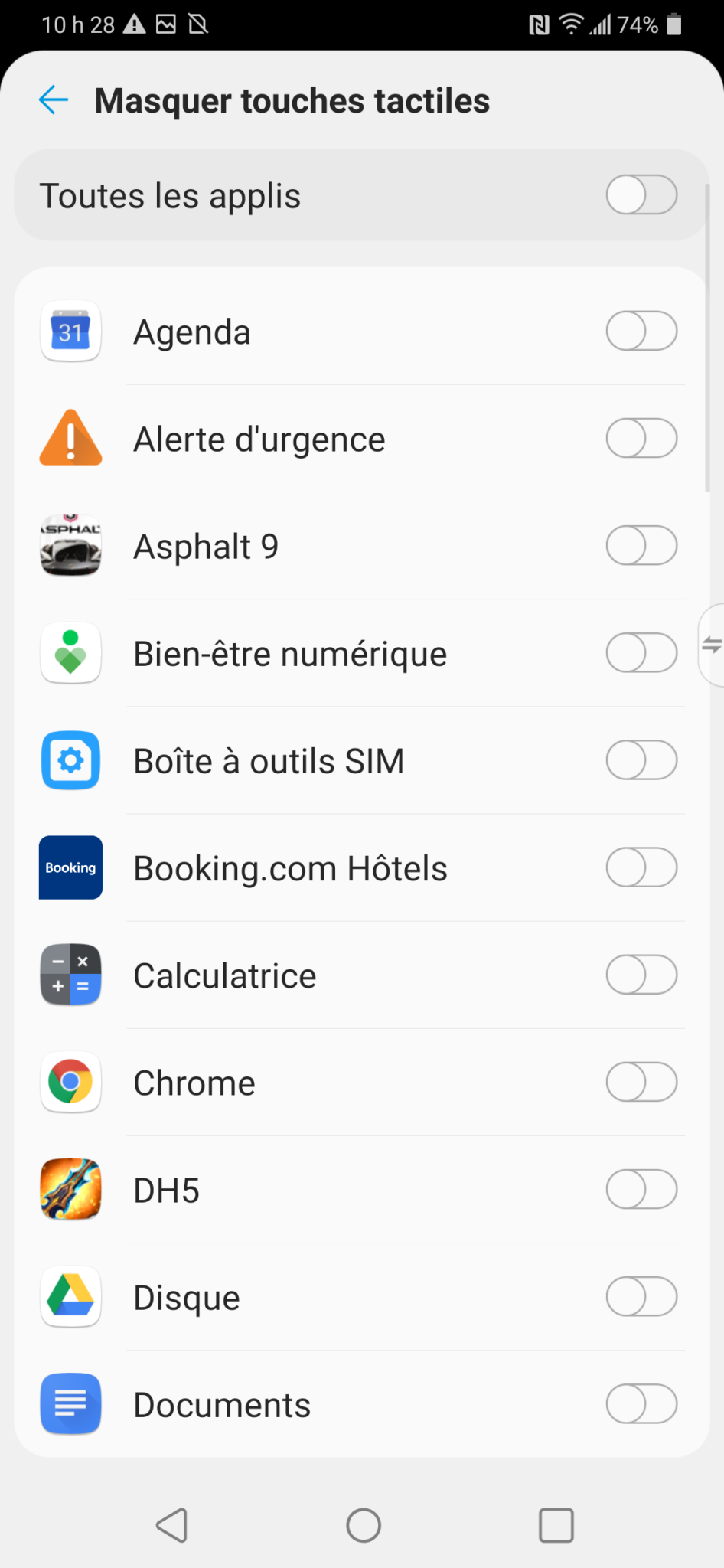The image size is (724, 1568).
Task: Toggle the Chrome switch
Action: point(641,1082)
